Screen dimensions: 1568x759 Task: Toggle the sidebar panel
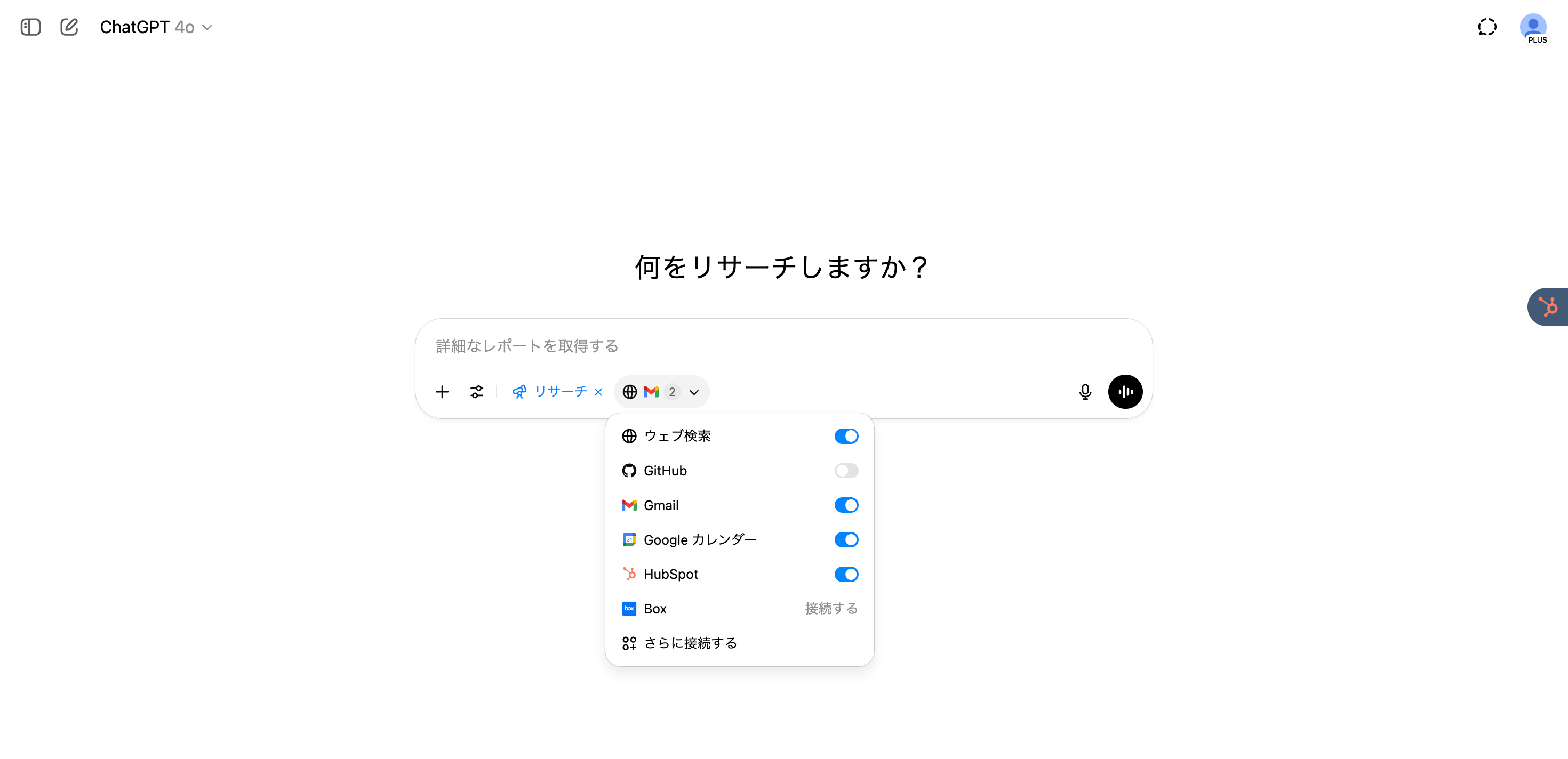tap(30, 27)
